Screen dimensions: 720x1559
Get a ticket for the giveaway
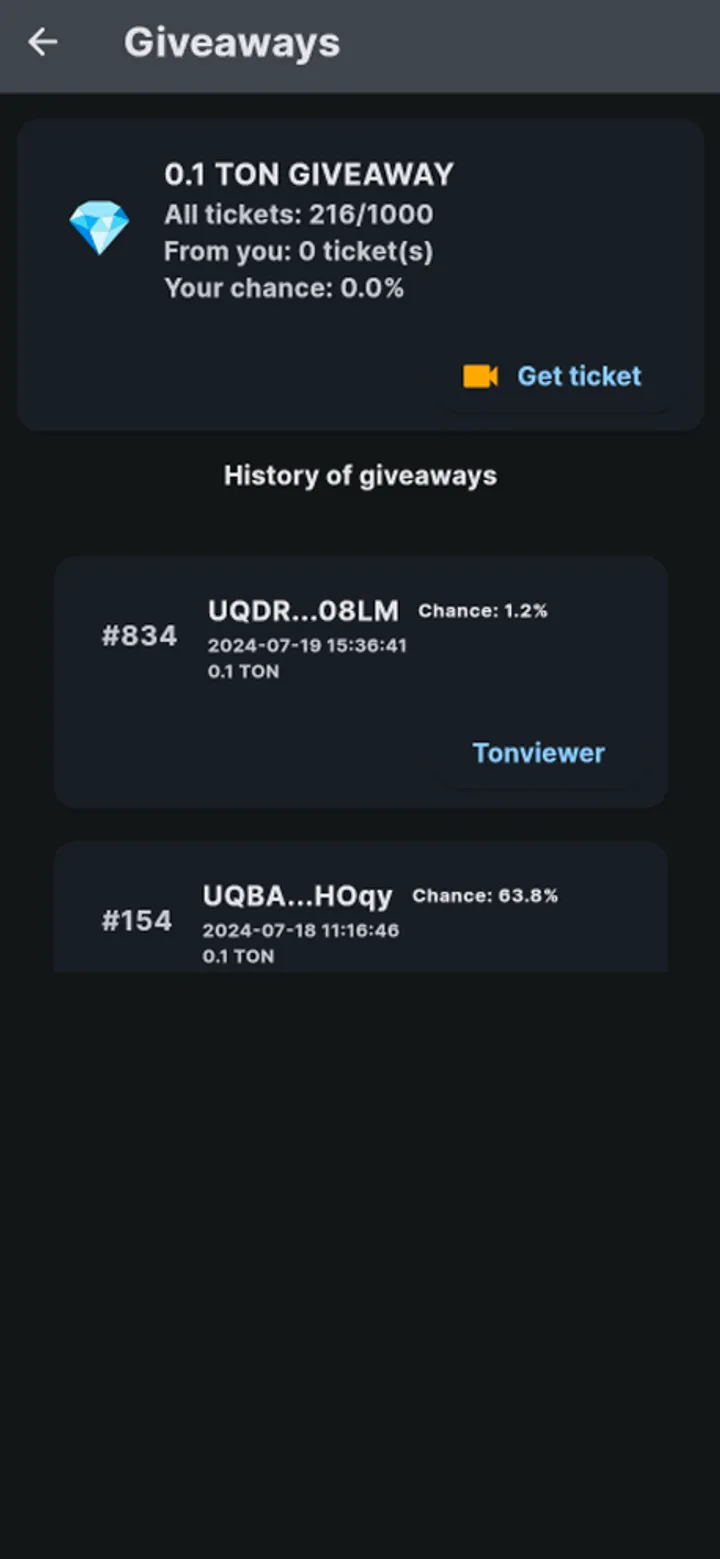tap(553, 377)
